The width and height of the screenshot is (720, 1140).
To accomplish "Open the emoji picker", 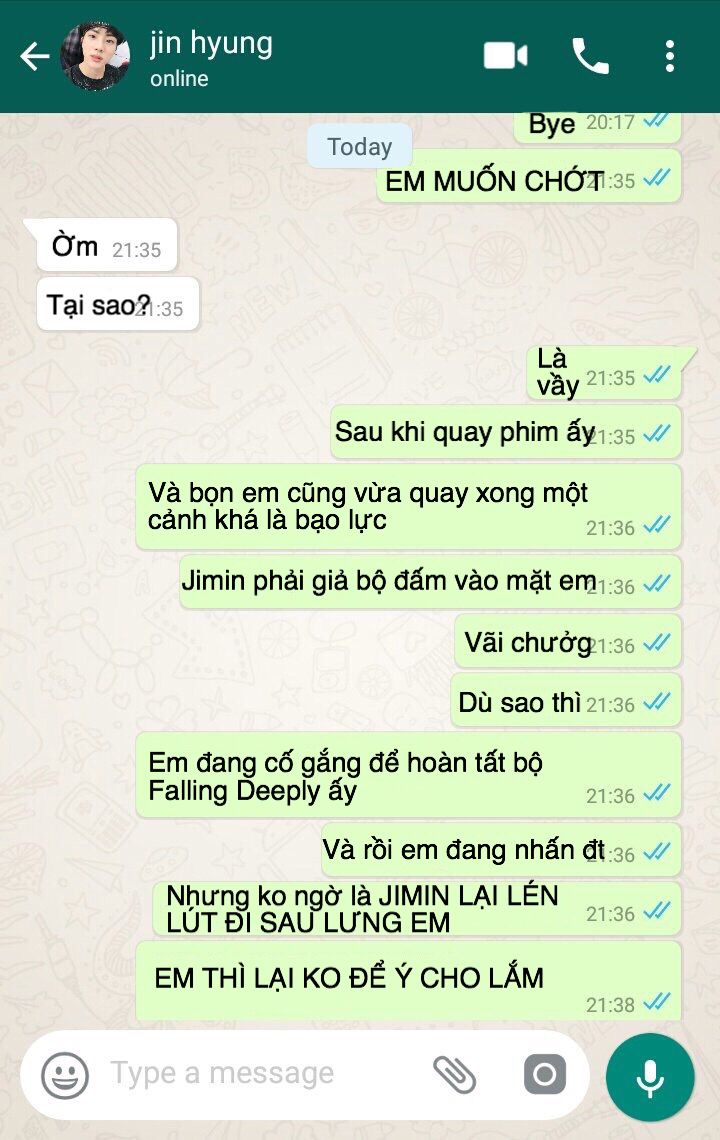I will pos(65,1075).
